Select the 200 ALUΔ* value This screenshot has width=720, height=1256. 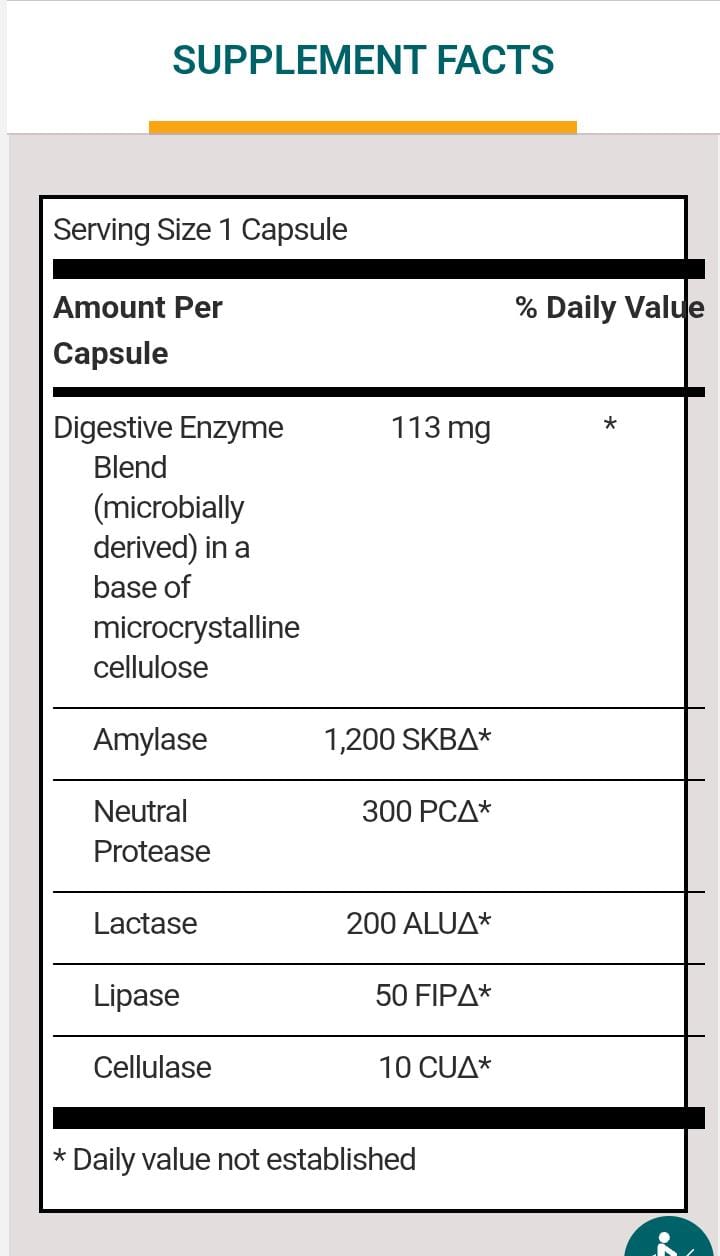pyautogui.click(x=419, y=923)
